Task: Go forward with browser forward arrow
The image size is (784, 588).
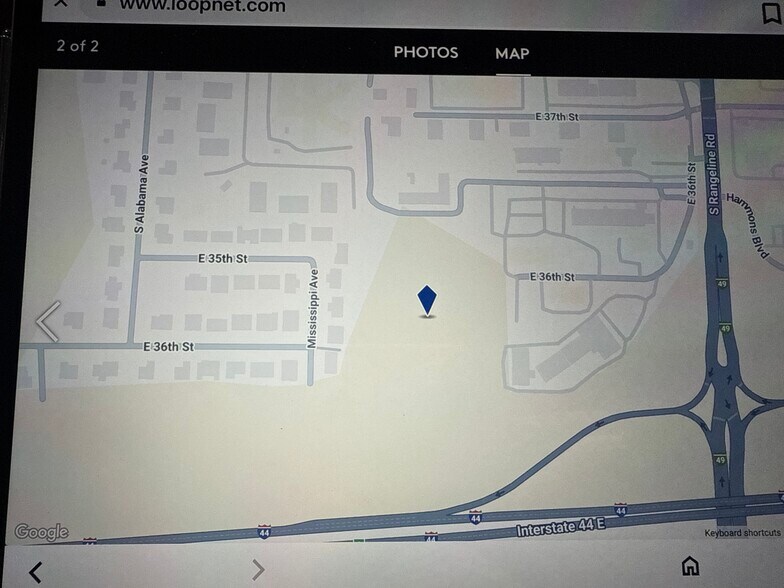Action: pyautogui.click(x=258, y=570)
